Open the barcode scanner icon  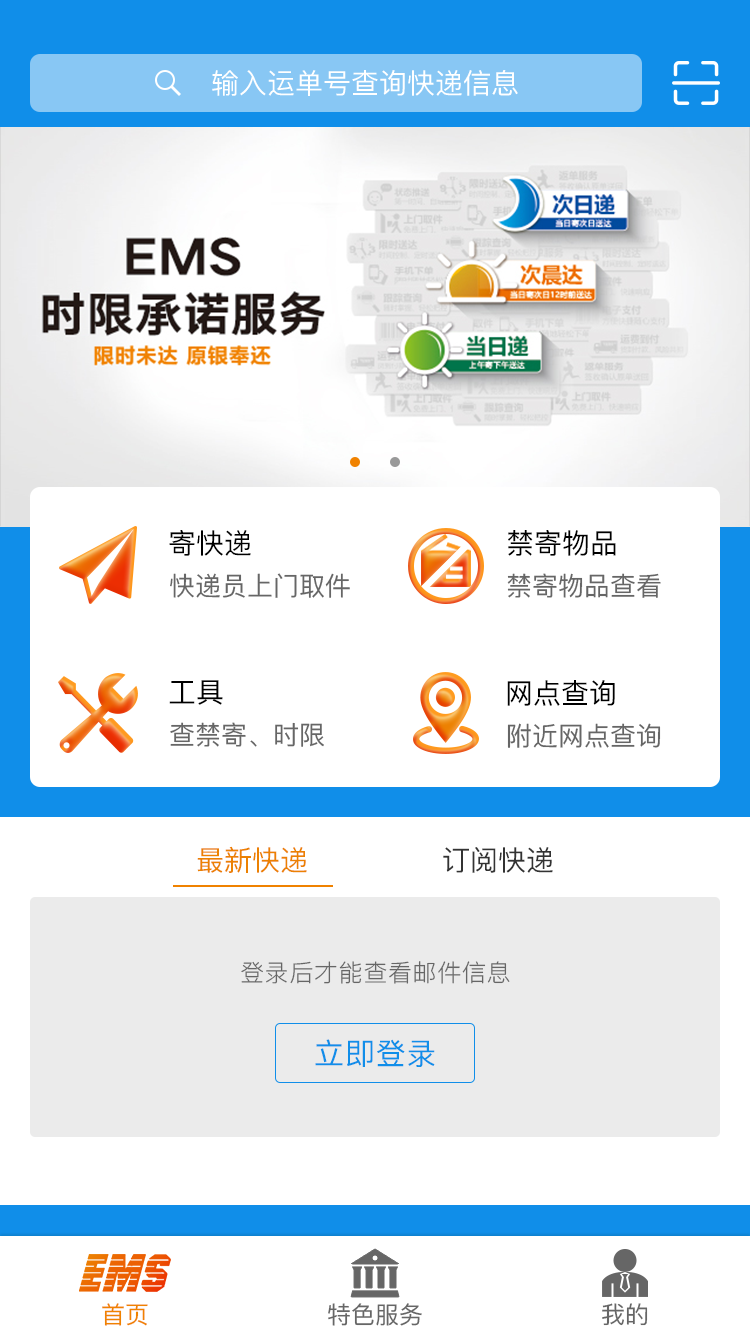[x=695, y=83]
